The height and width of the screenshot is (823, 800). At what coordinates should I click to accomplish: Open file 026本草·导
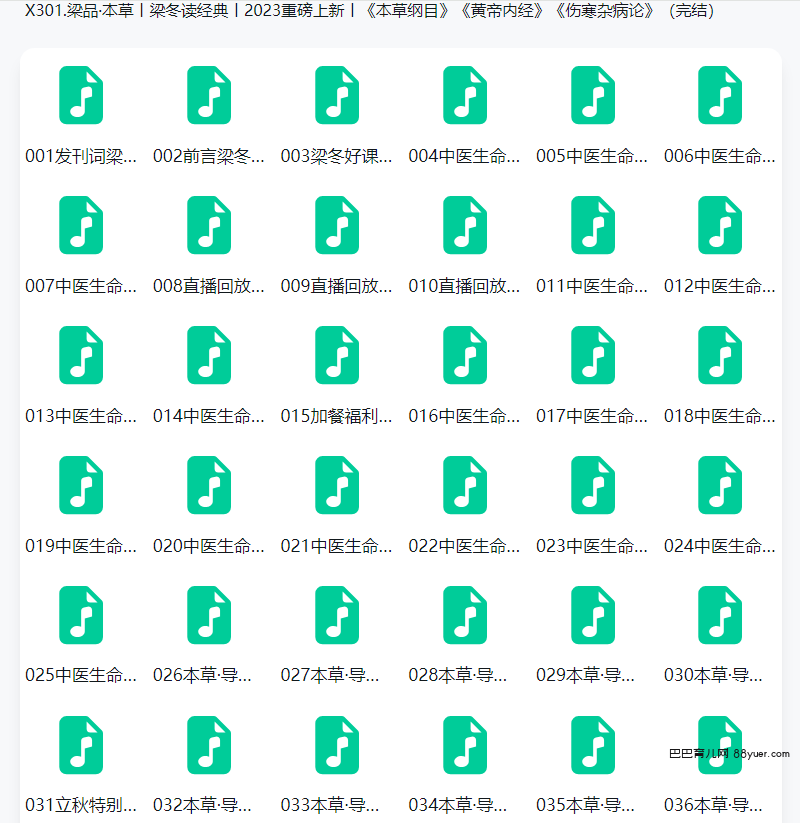click(x=209, y=616)
